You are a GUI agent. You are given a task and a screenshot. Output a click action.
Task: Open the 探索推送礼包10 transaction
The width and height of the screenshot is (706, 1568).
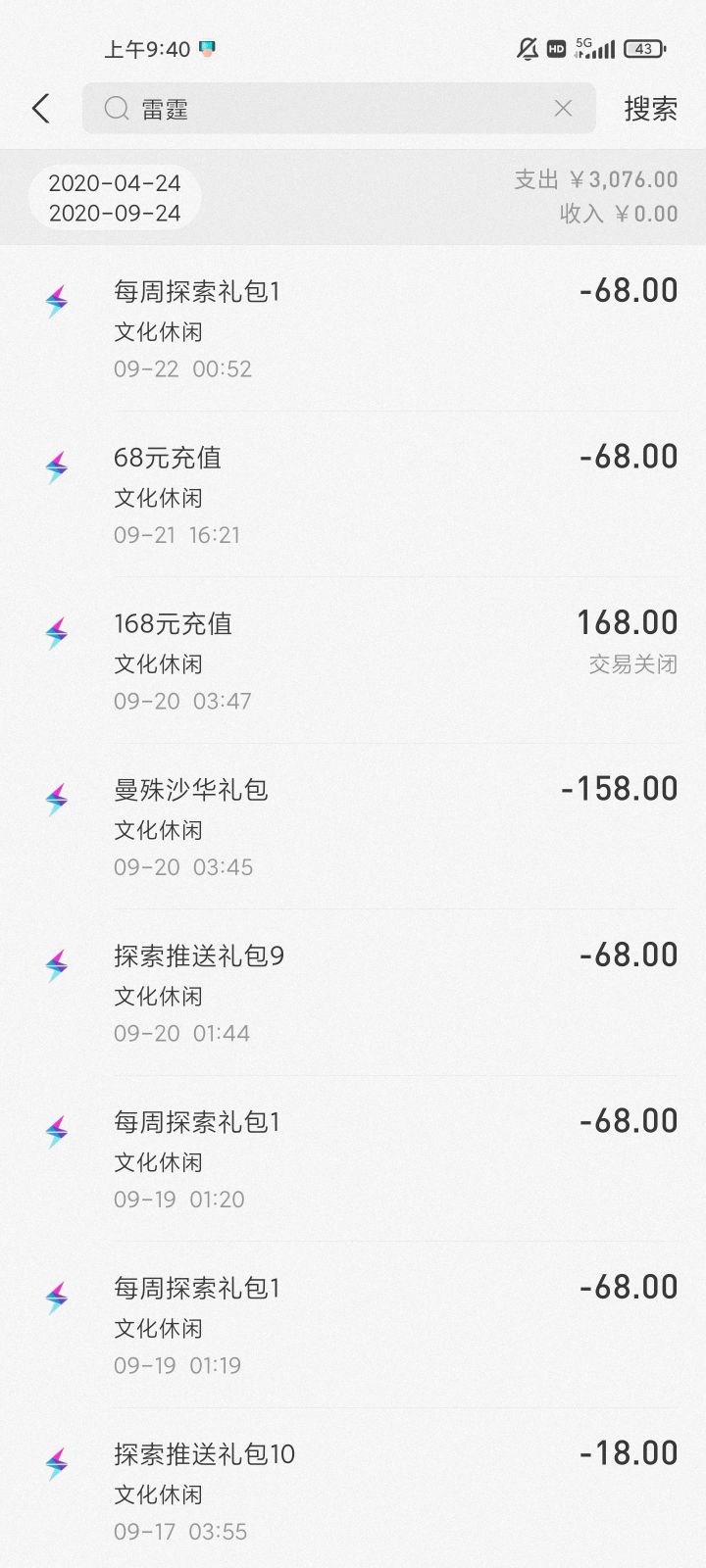tap(353, 1491)
